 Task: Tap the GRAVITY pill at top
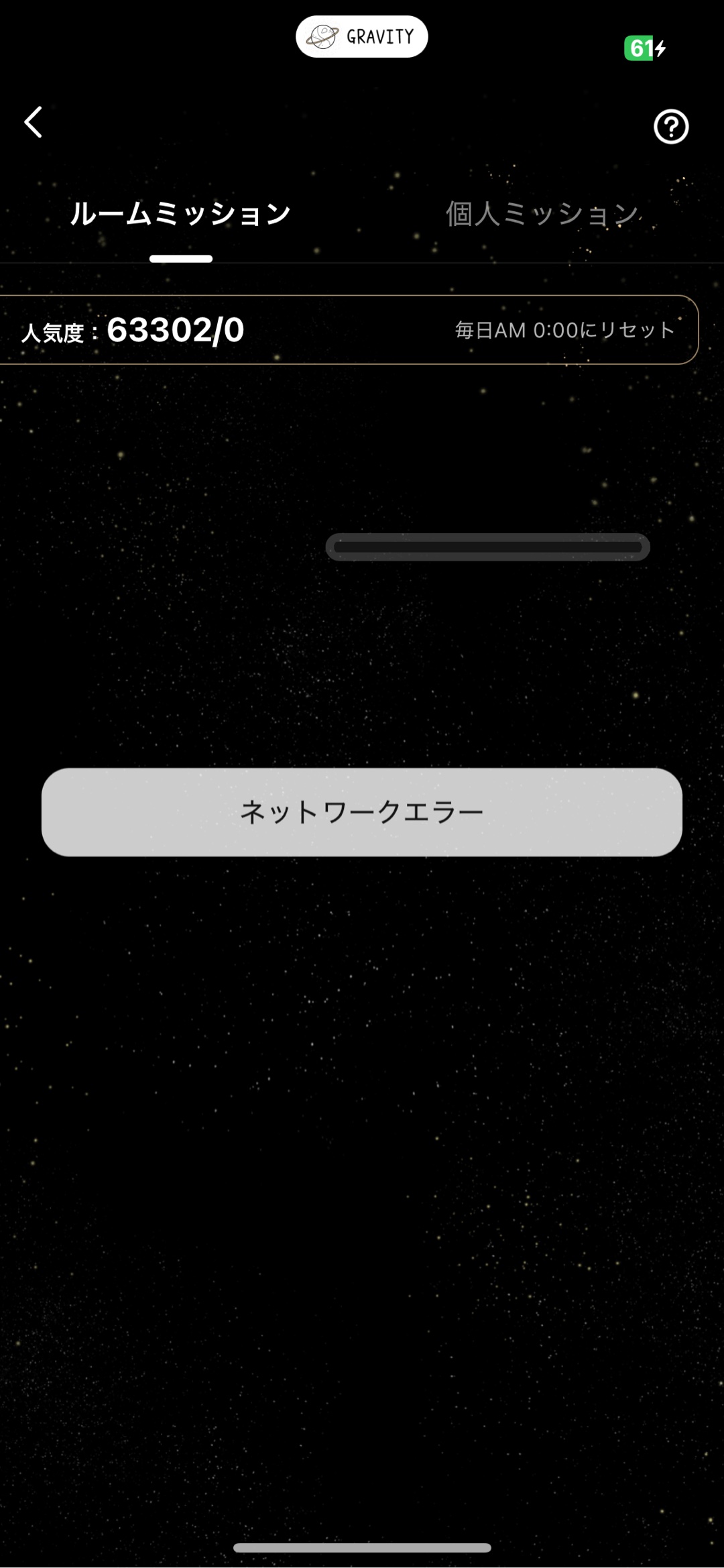tap(362, 37)
